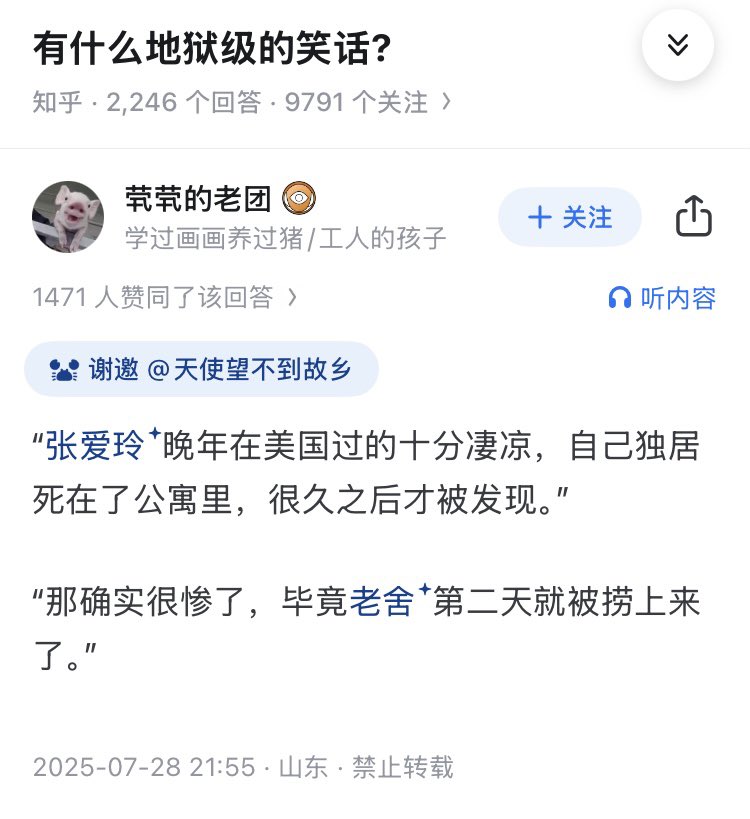Open the 老舍 keyword link
Viewport: 750px width, 819px height.
pyautogui.click(x=382, y=604)
